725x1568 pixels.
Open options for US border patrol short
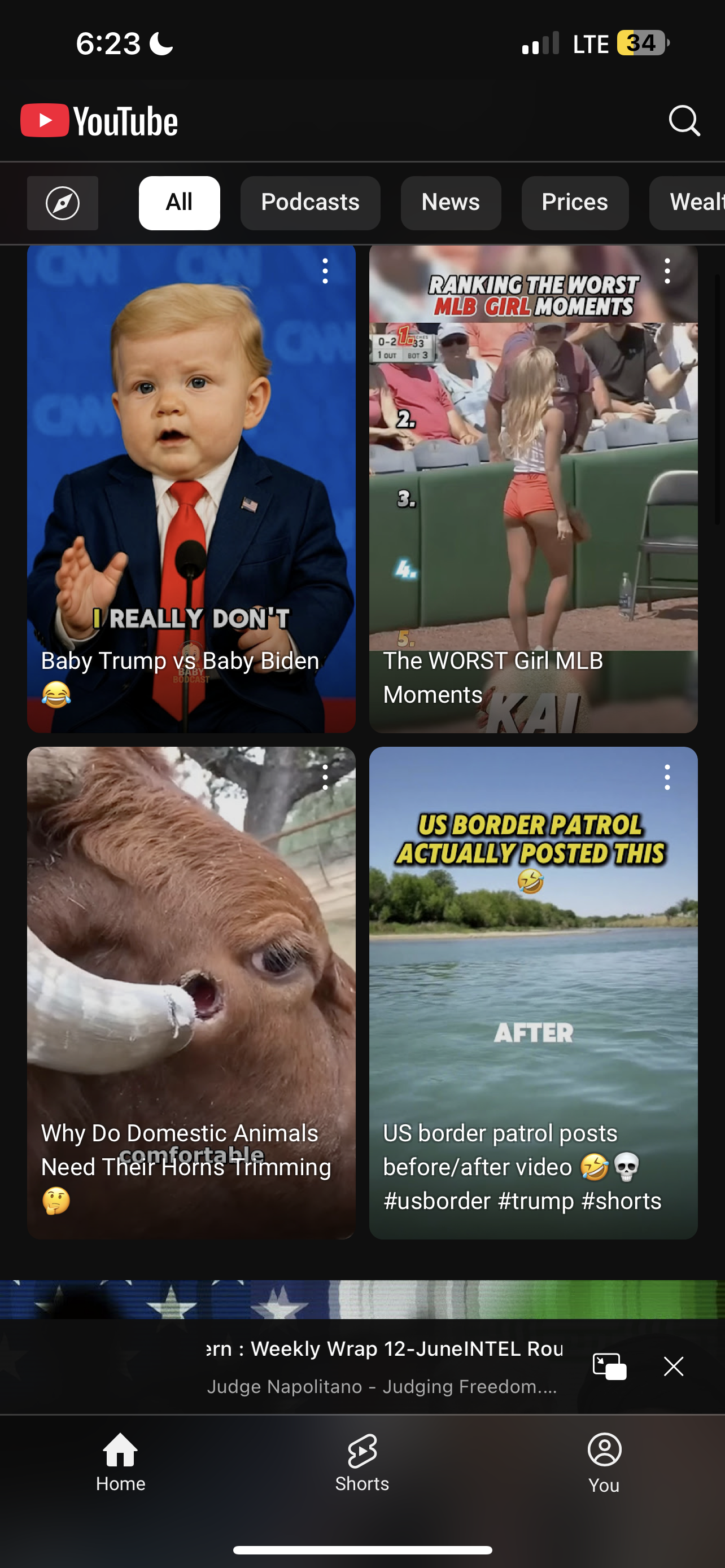tap(667, 777)
